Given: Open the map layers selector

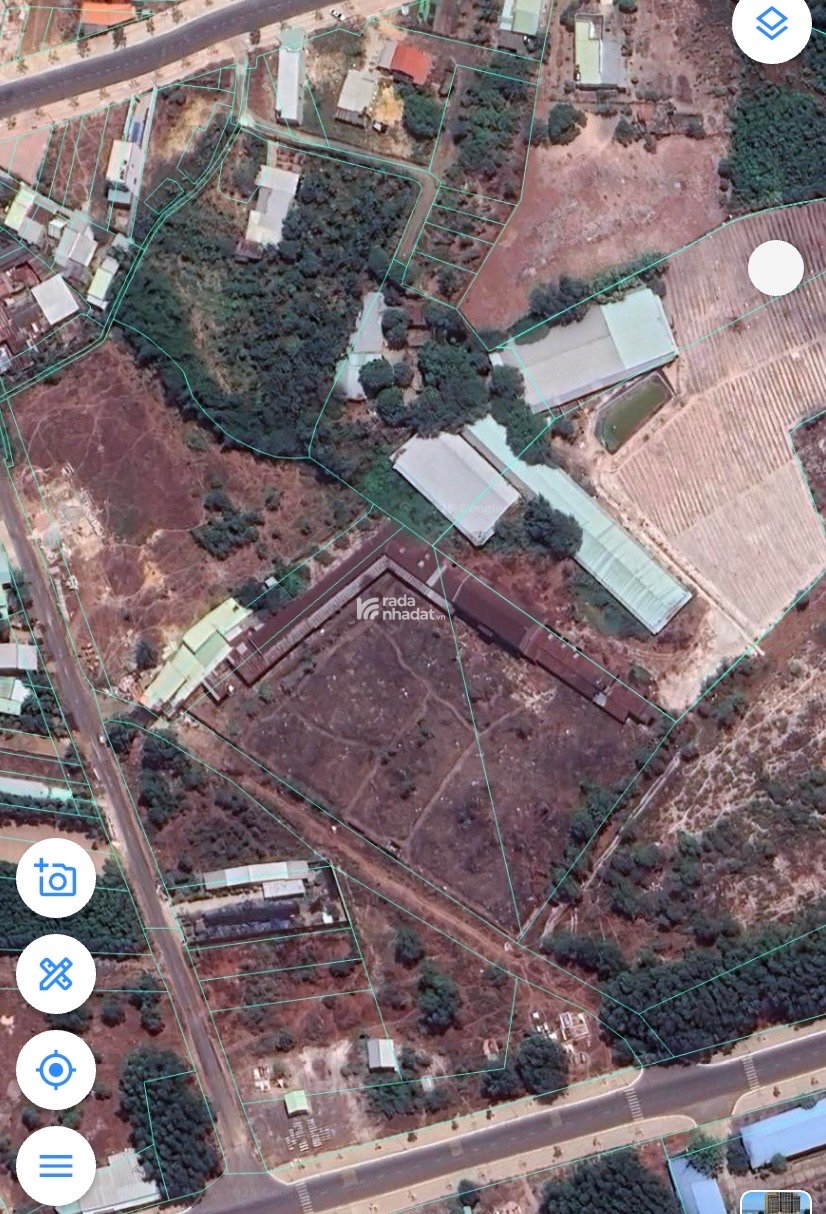Looking at the screenshot, I should (x=771, y=24).
